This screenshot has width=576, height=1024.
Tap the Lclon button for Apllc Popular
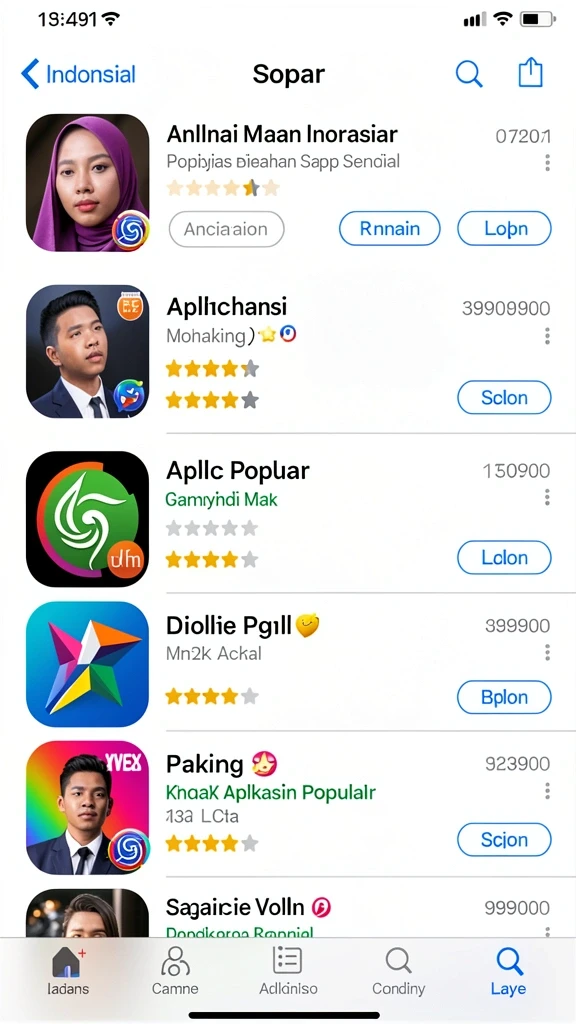click(x=504, y=558)
